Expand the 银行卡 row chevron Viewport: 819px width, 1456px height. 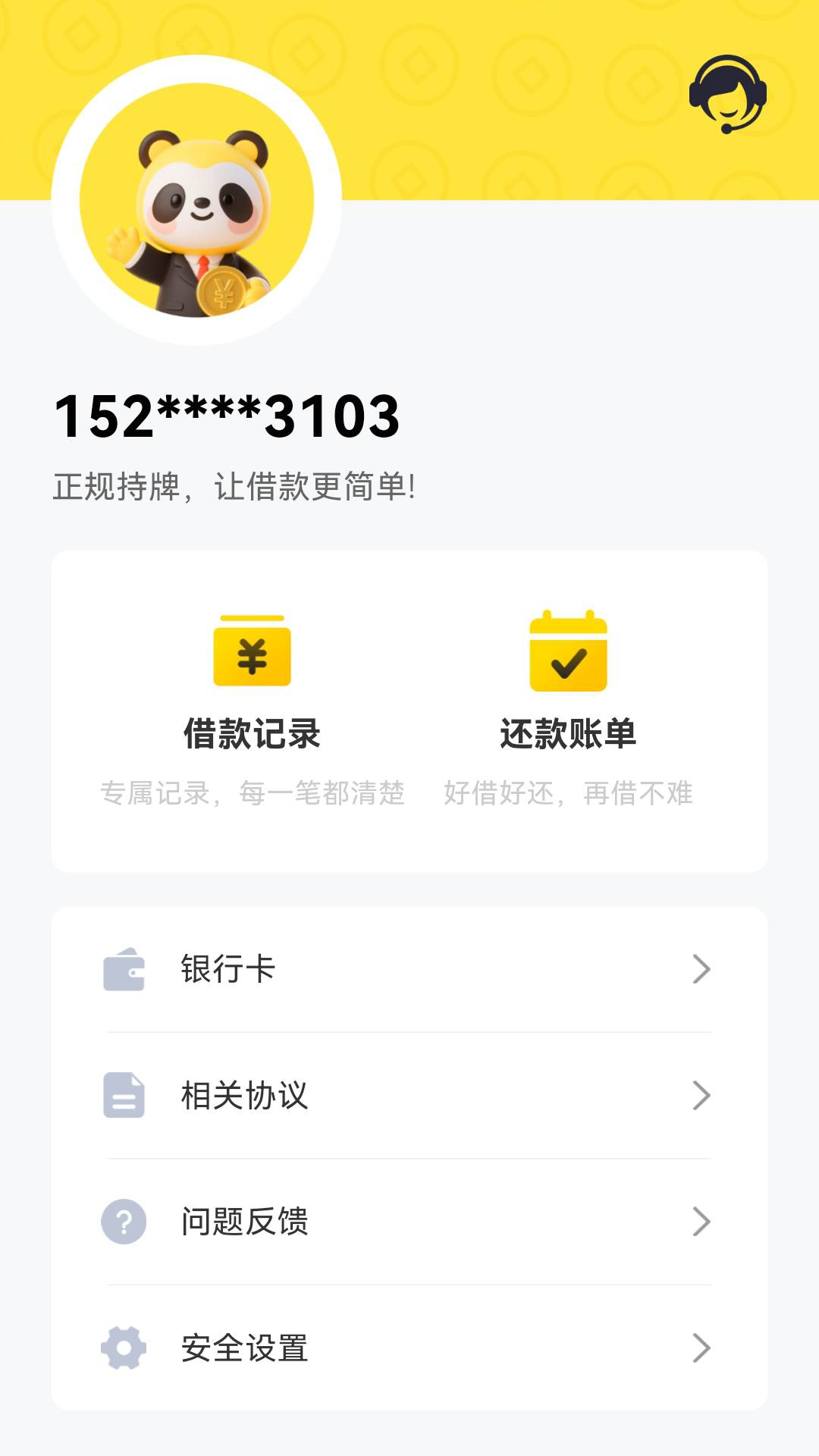704,970
